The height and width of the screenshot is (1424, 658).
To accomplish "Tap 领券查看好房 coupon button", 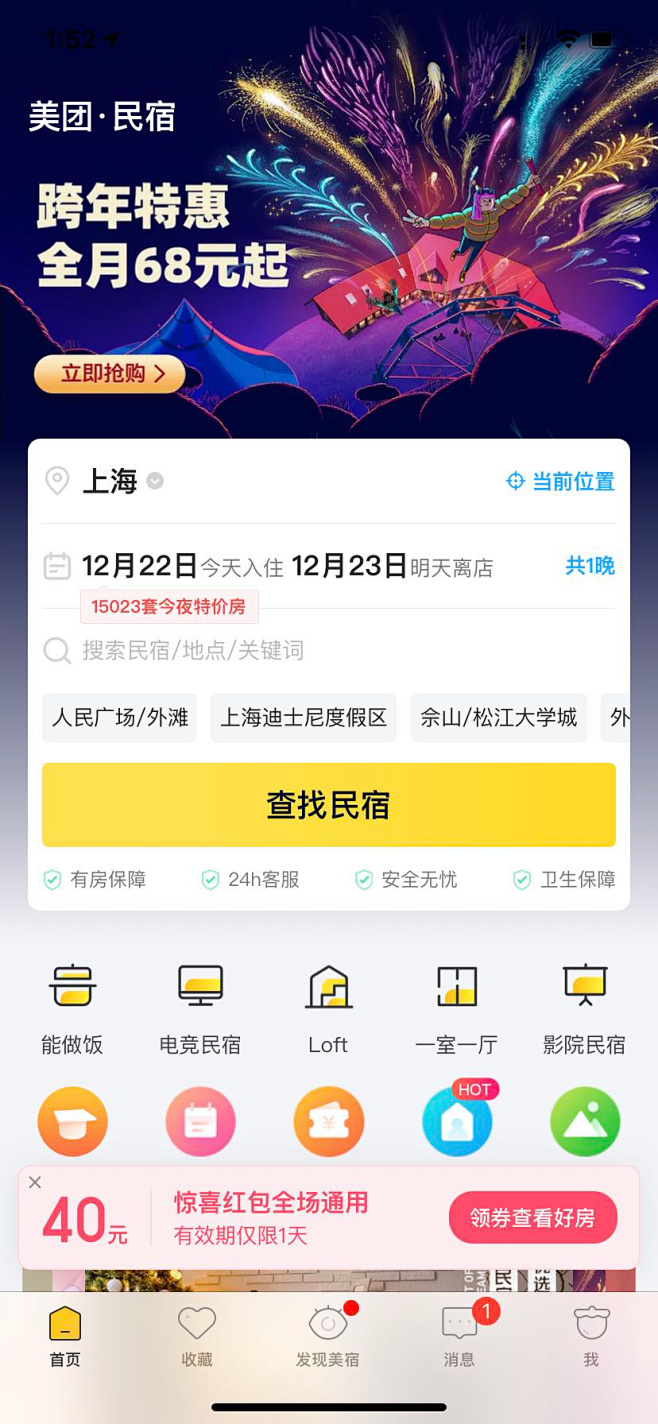I will (532, 1217).
